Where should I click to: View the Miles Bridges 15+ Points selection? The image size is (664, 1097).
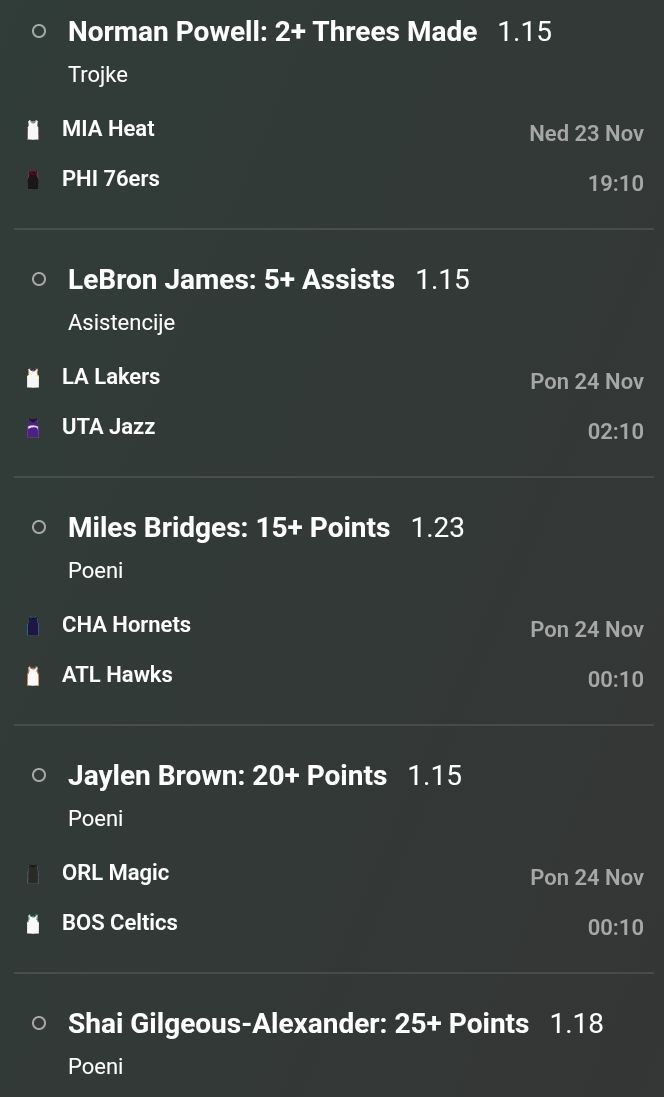point(229,528)
